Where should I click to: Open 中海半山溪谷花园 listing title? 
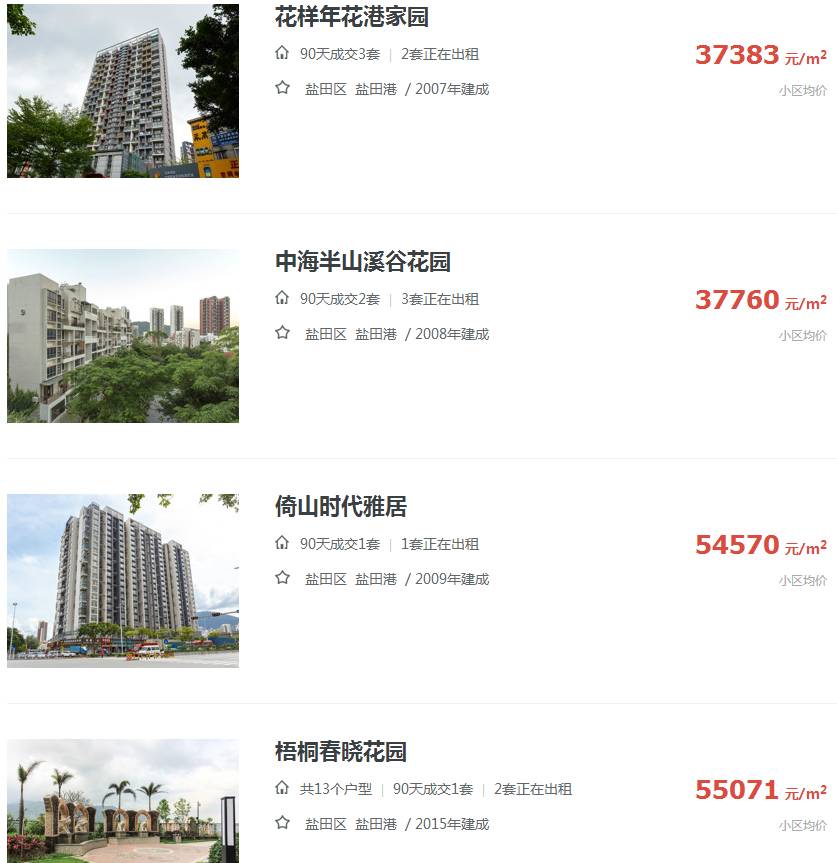362,262
